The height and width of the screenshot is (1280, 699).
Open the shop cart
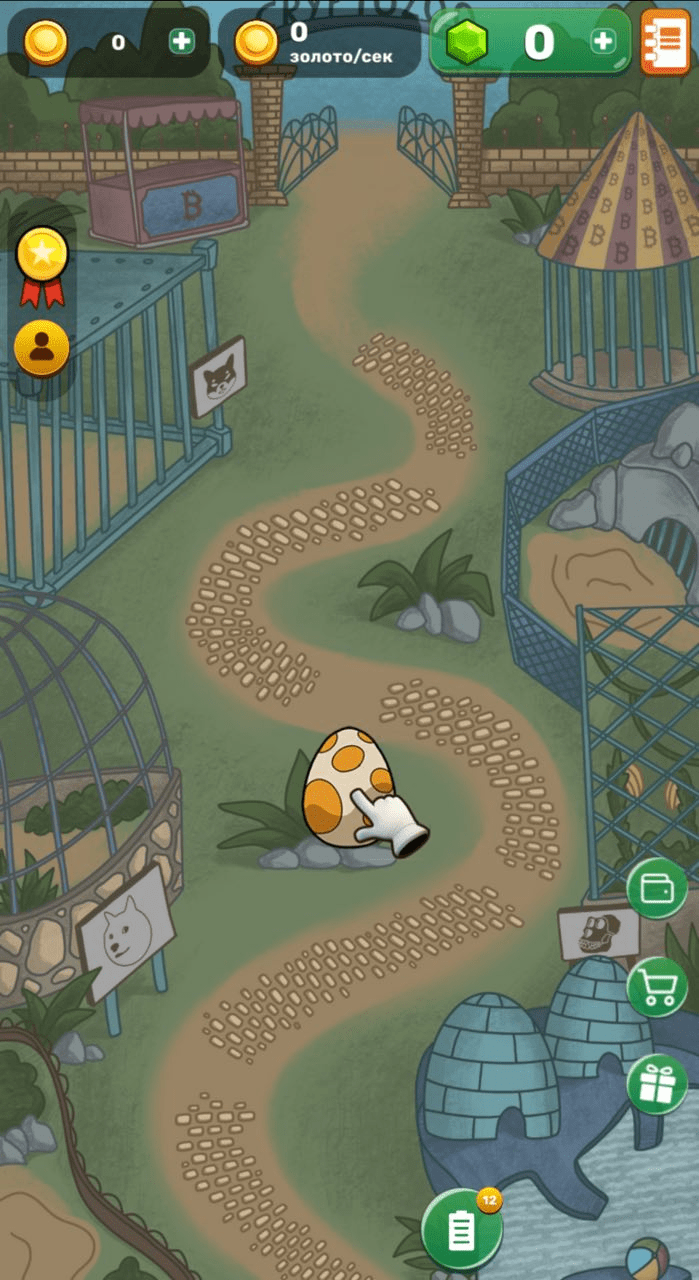click(657, 986)
